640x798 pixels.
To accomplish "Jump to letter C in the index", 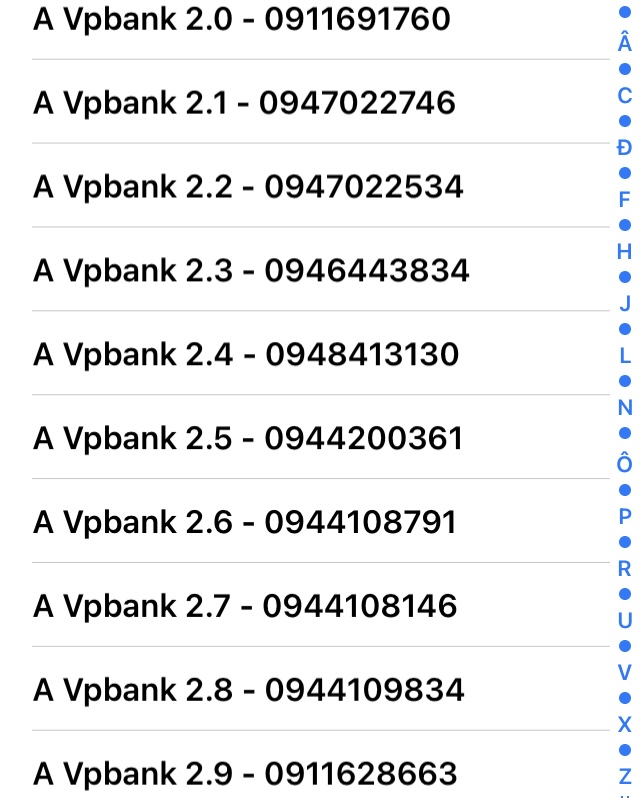I will coord(625,96).
